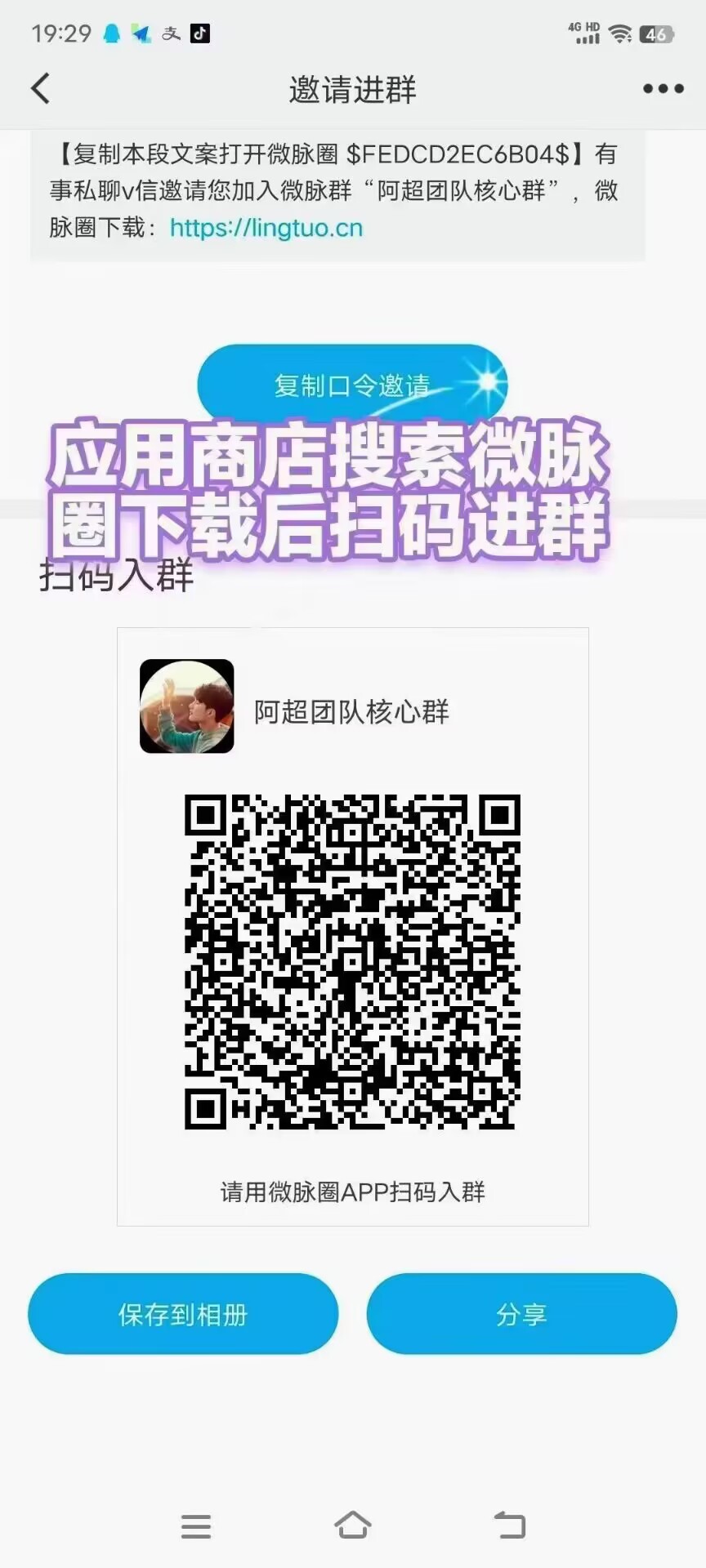Open the lingtuo.cn download link
Screen dimensions: 706x1568
tap(266, 228)
